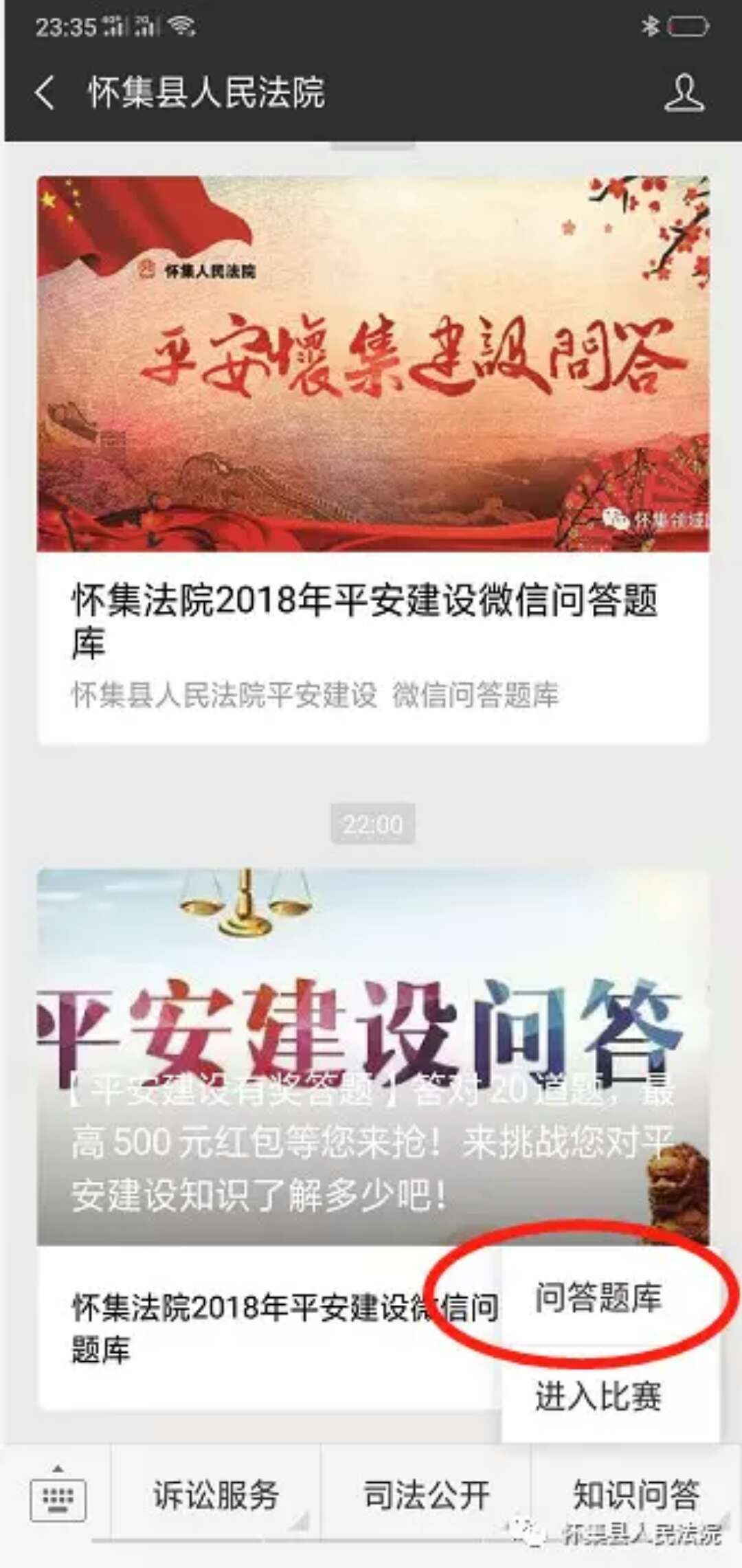
Task: Tap the 知识问答 menu tab
Action: (636, 1495)
